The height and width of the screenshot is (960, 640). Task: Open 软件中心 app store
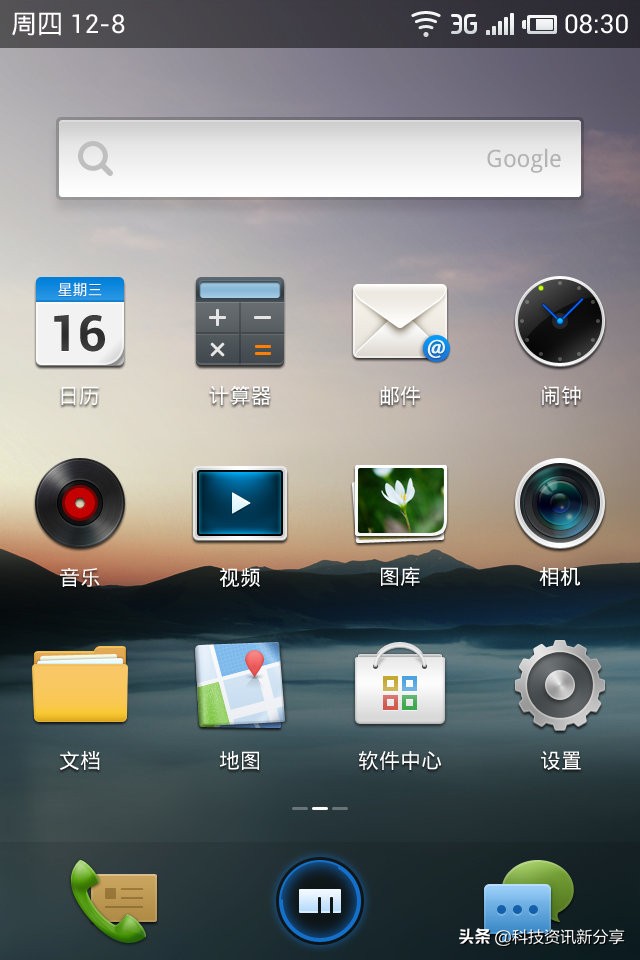coord(400,686)
